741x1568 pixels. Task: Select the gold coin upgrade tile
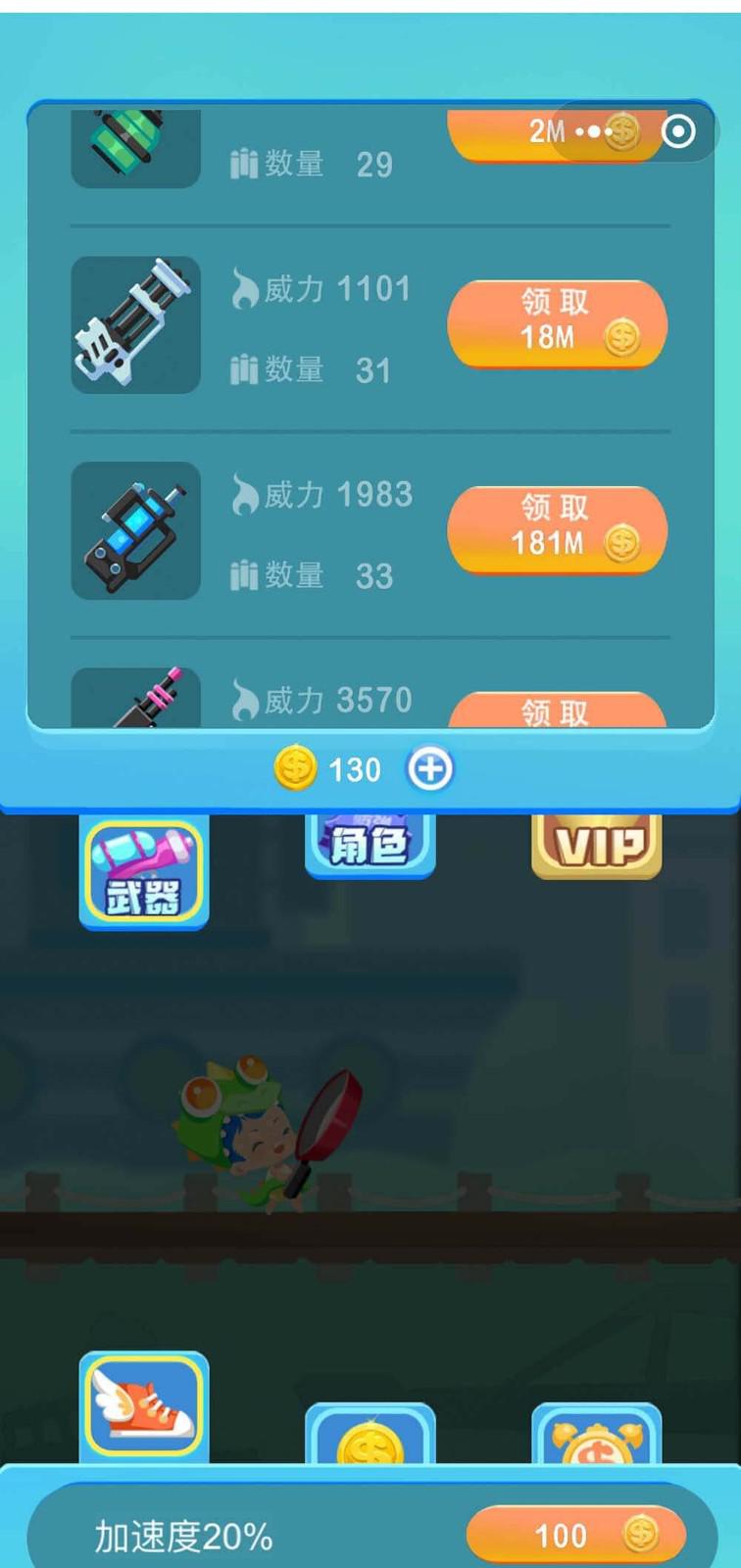[x=370, y=1435]
